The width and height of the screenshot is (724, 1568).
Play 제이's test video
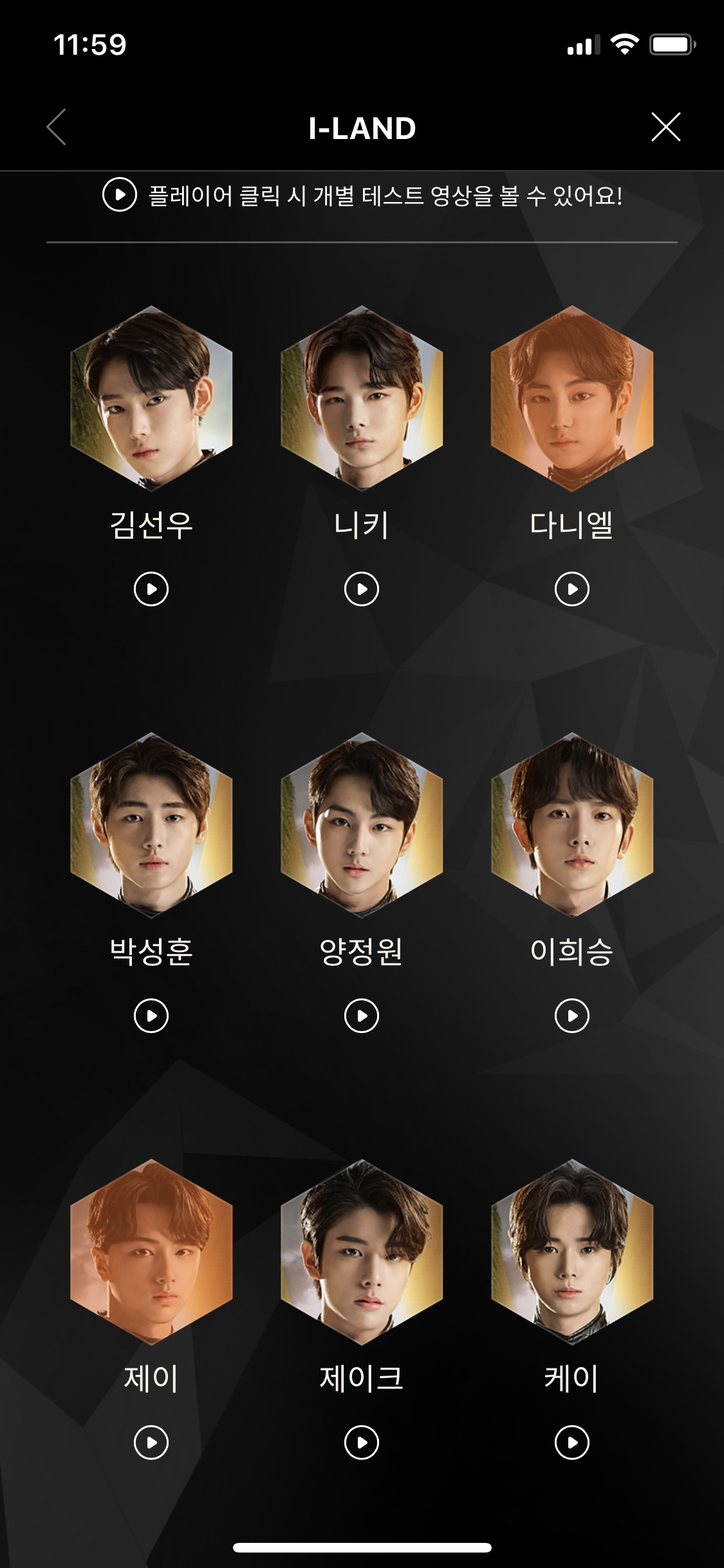pyautogui.click(x=151, y=1442)
